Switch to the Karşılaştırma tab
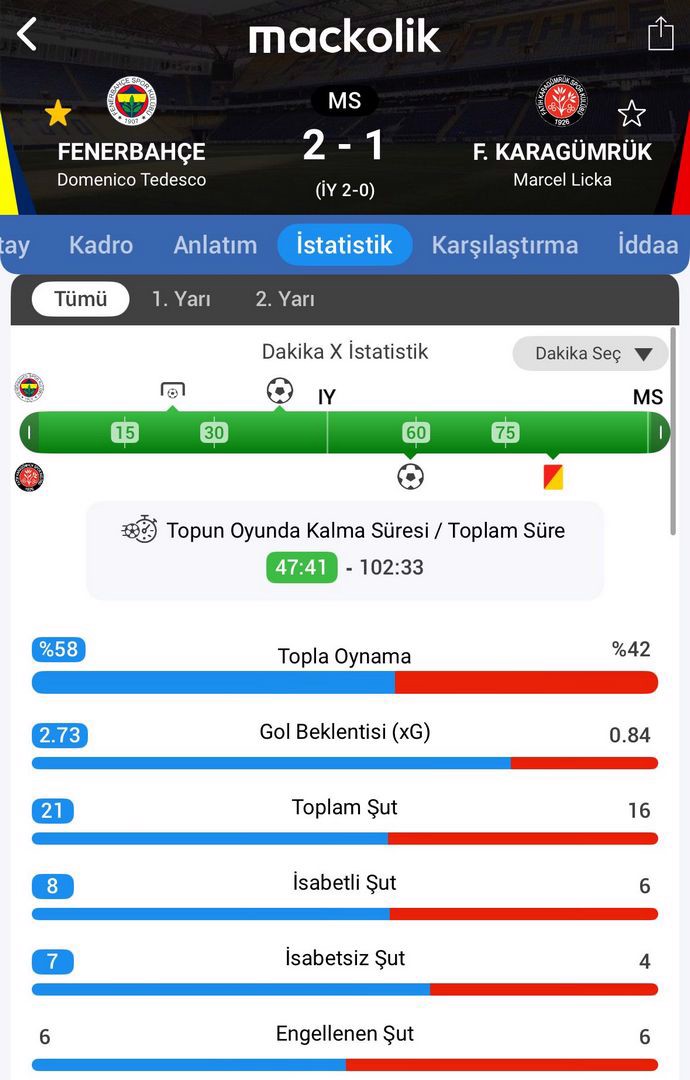Image resolution: width=690 pixels, height=1080 pixels. click(505, 245)
